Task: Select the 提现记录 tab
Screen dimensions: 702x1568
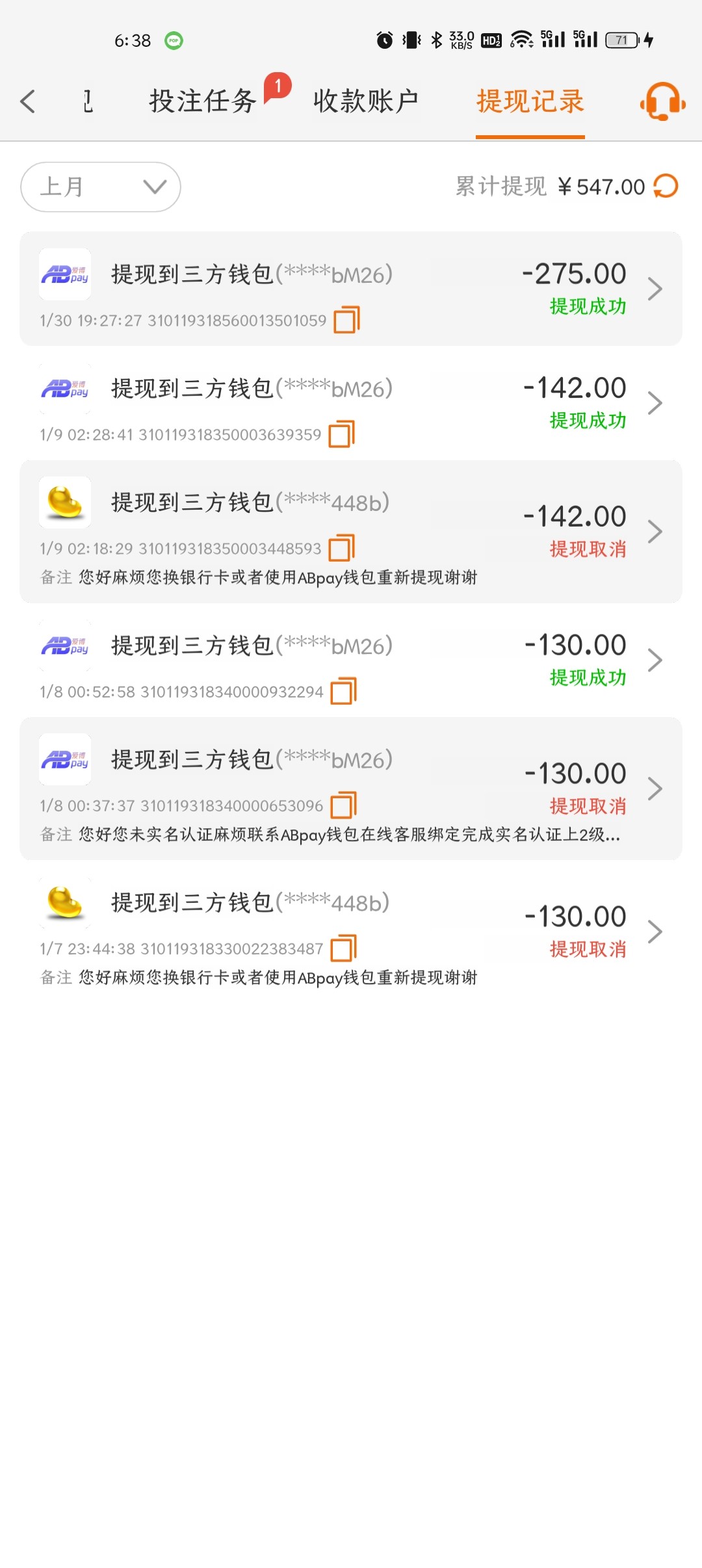Action: coord(530,101)
